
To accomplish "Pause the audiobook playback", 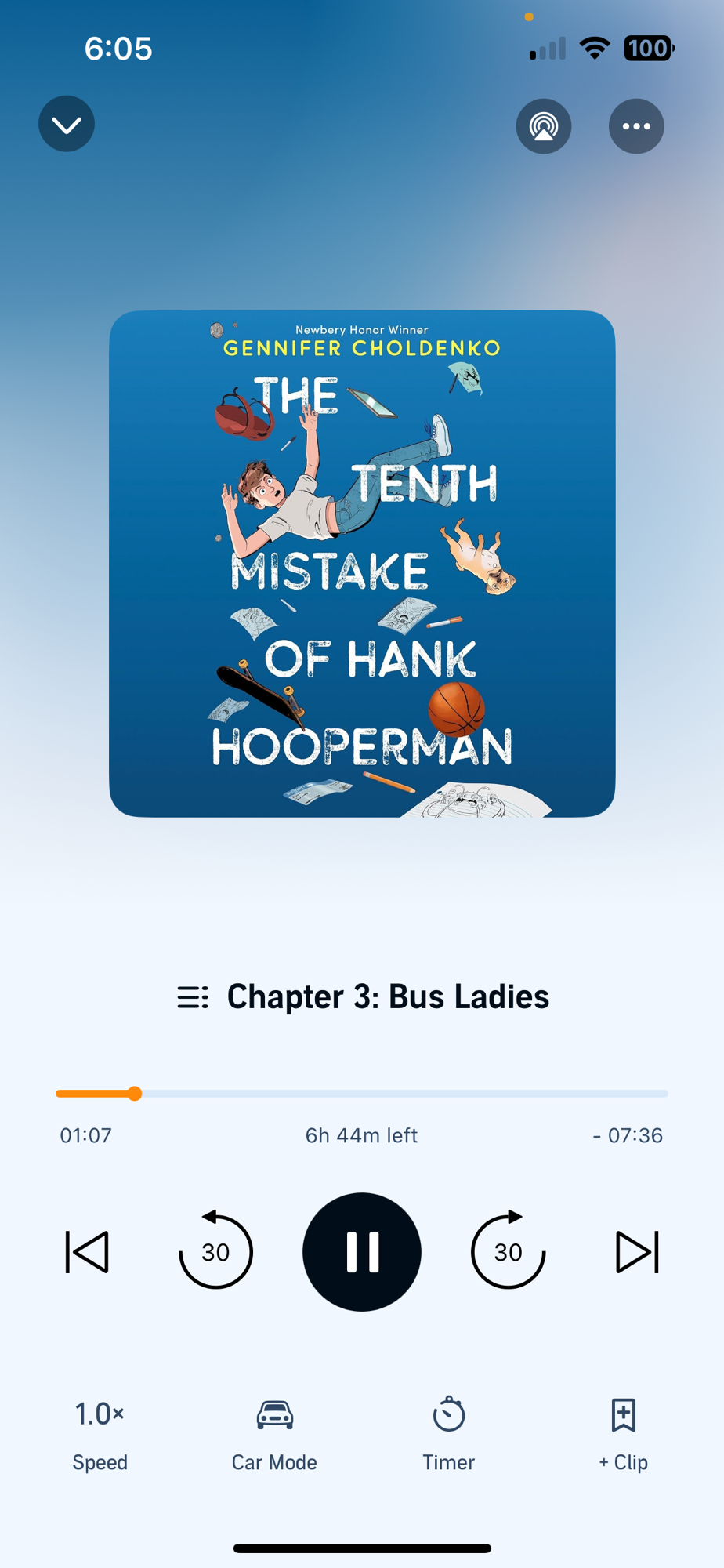I will [x=362, y=1251].
